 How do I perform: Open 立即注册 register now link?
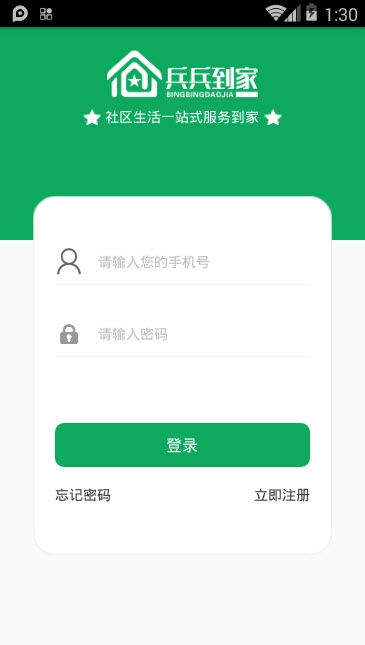pos(282,495)
